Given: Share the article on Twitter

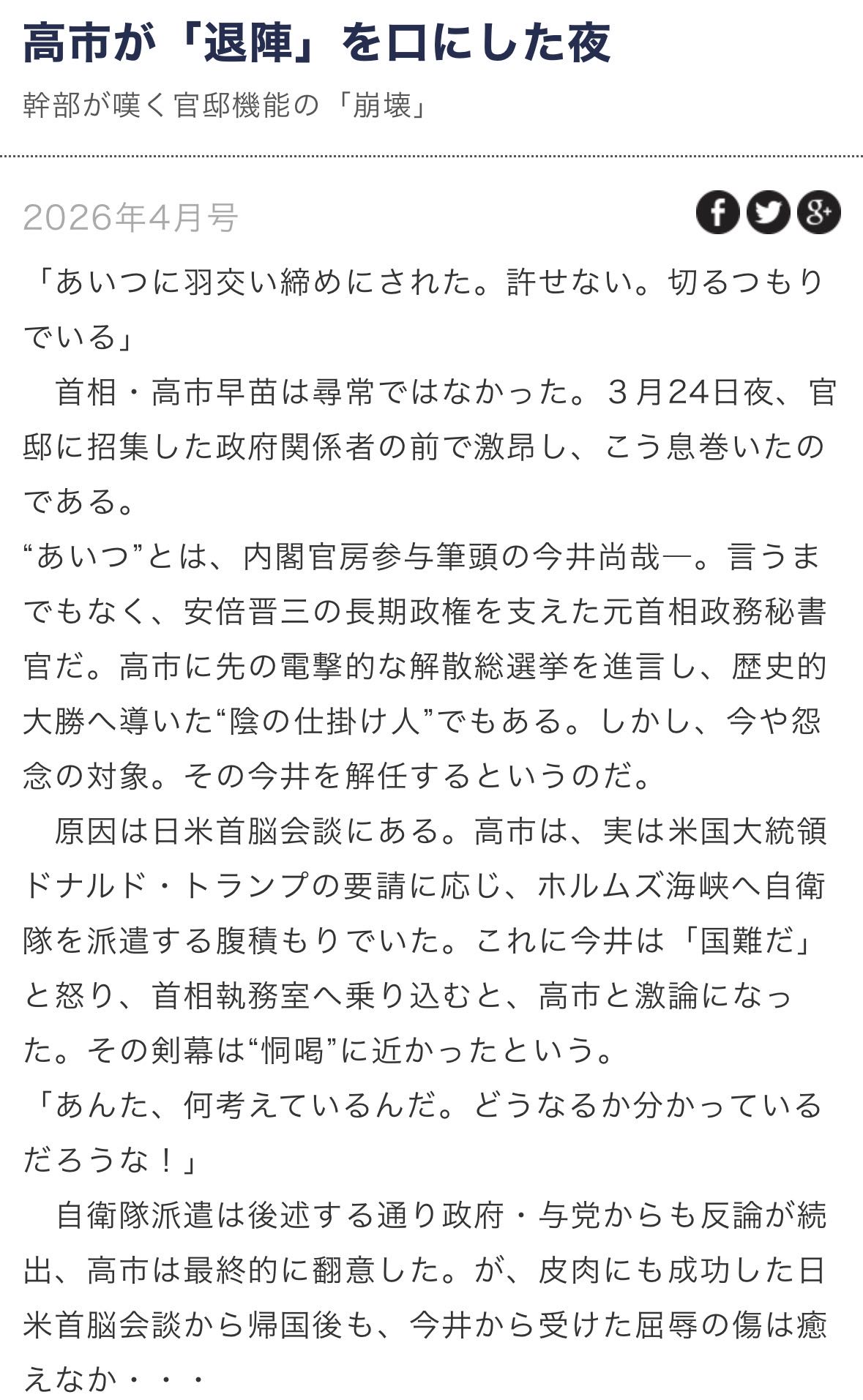Looking at the screenshot, I should click(768, 212).
